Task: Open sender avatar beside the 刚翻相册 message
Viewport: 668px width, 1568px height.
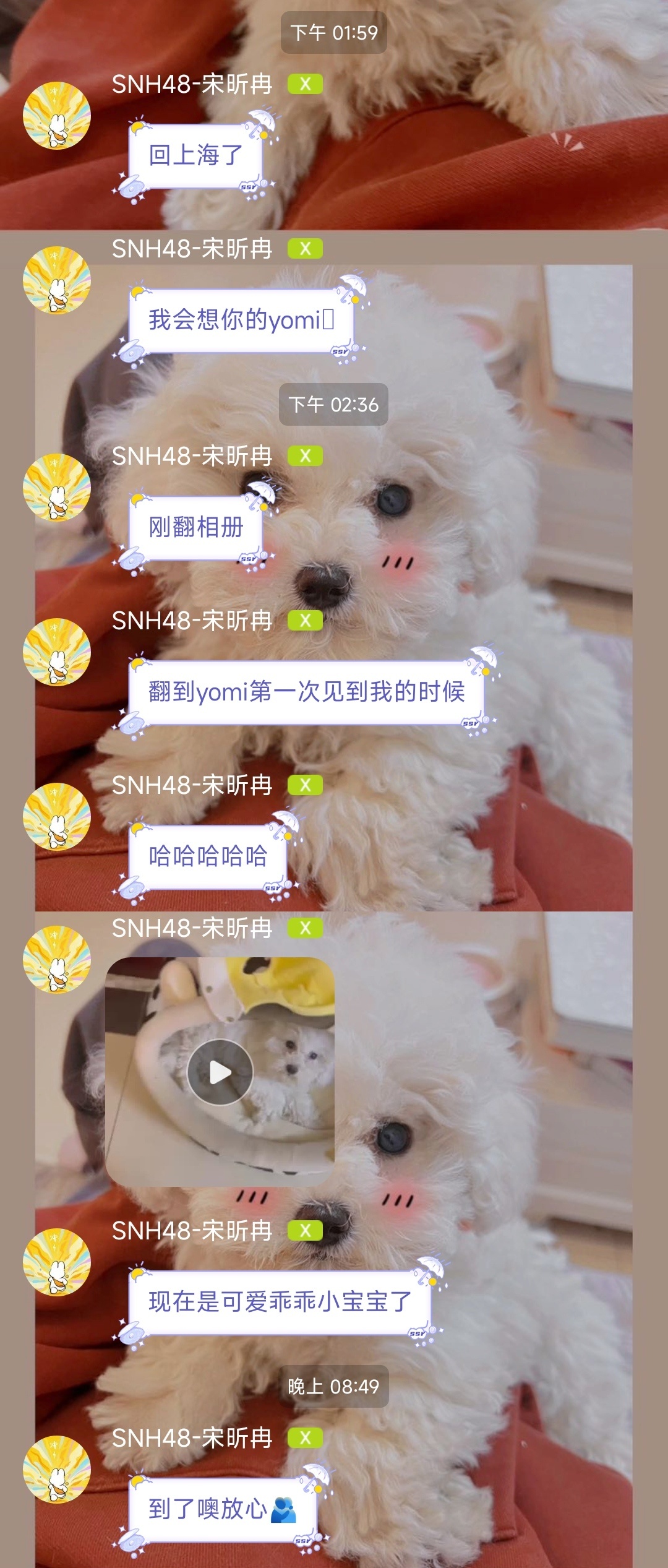Action: (57, 488)
